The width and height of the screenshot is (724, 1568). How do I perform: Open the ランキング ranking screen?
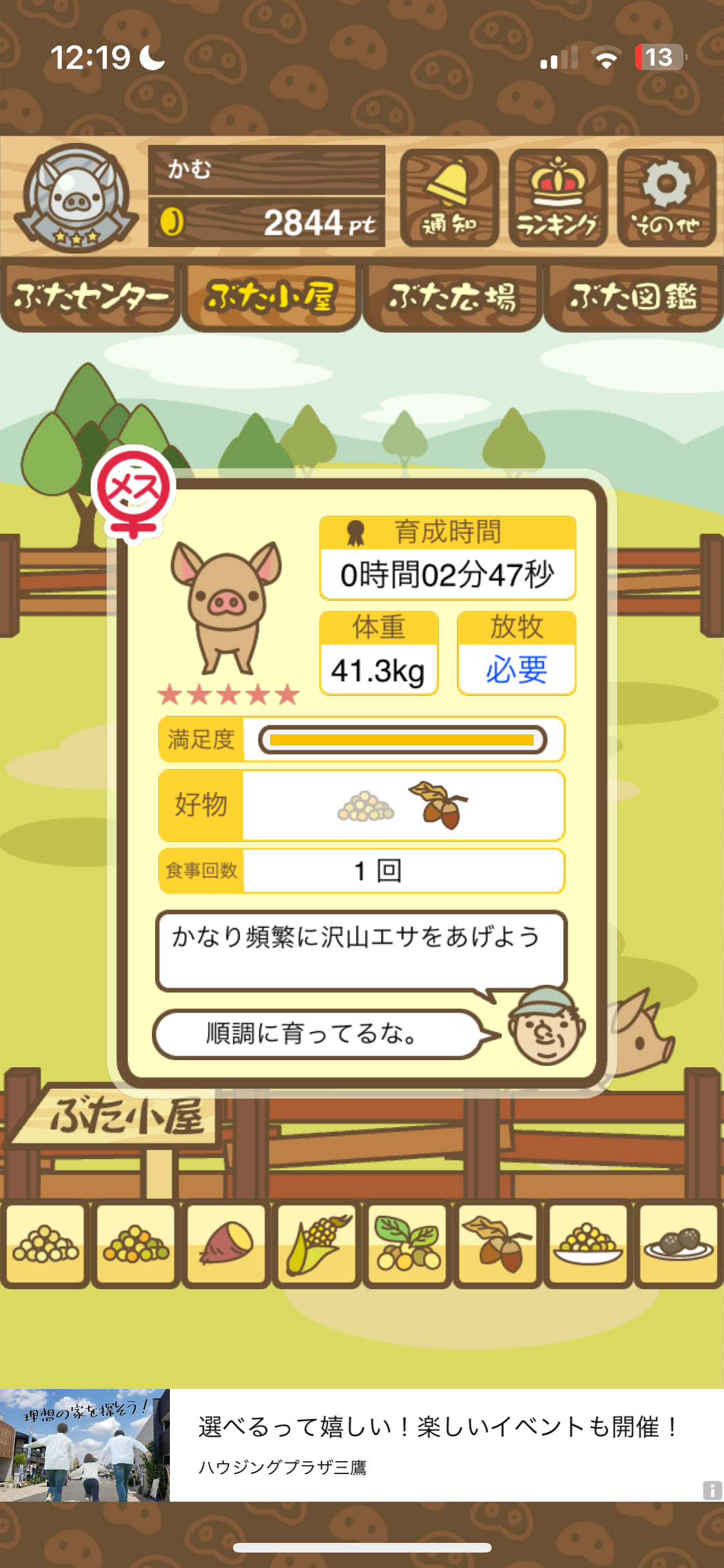558,198
